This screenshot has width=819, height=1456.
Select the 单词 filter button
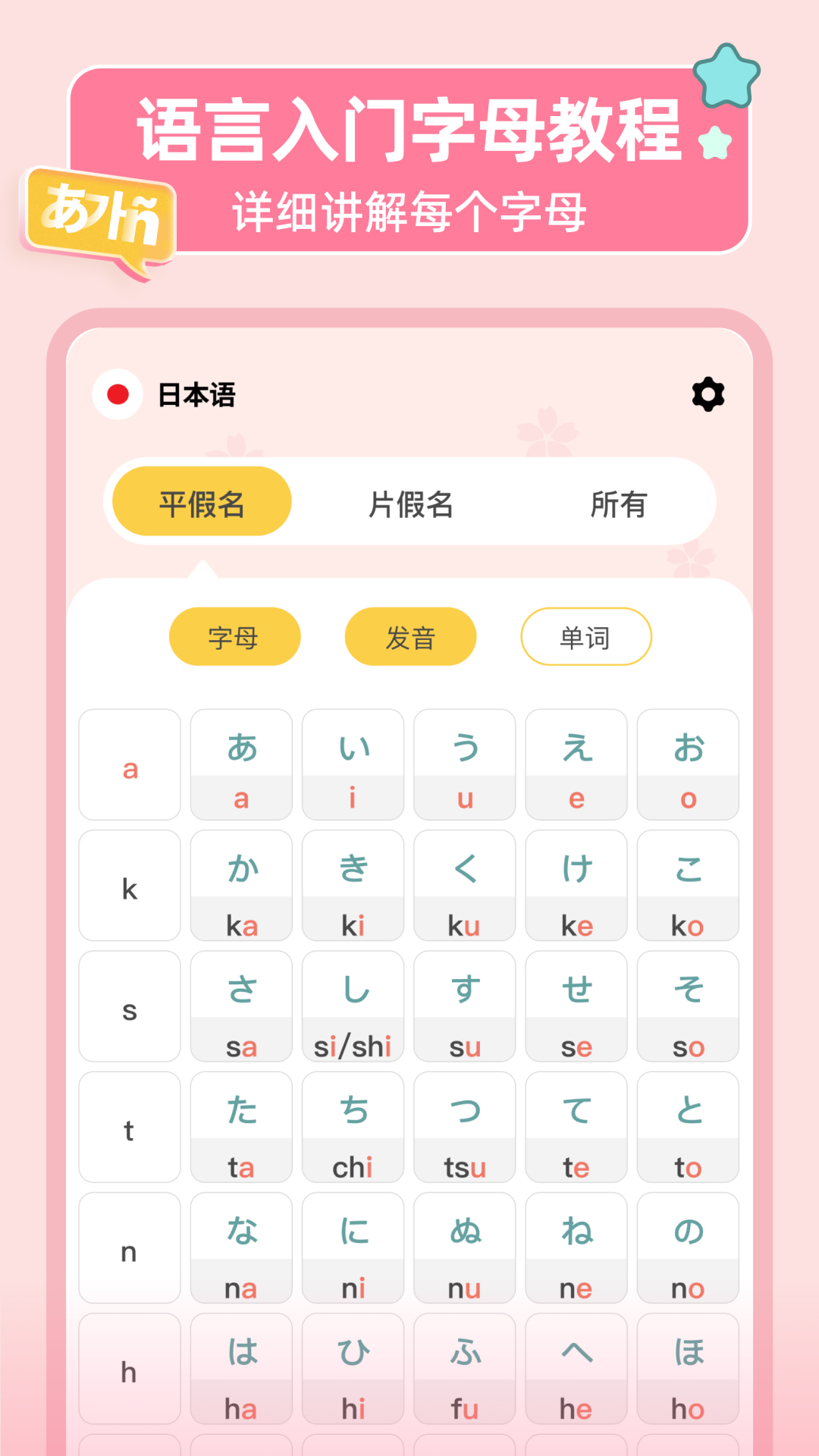coord(585,637)
